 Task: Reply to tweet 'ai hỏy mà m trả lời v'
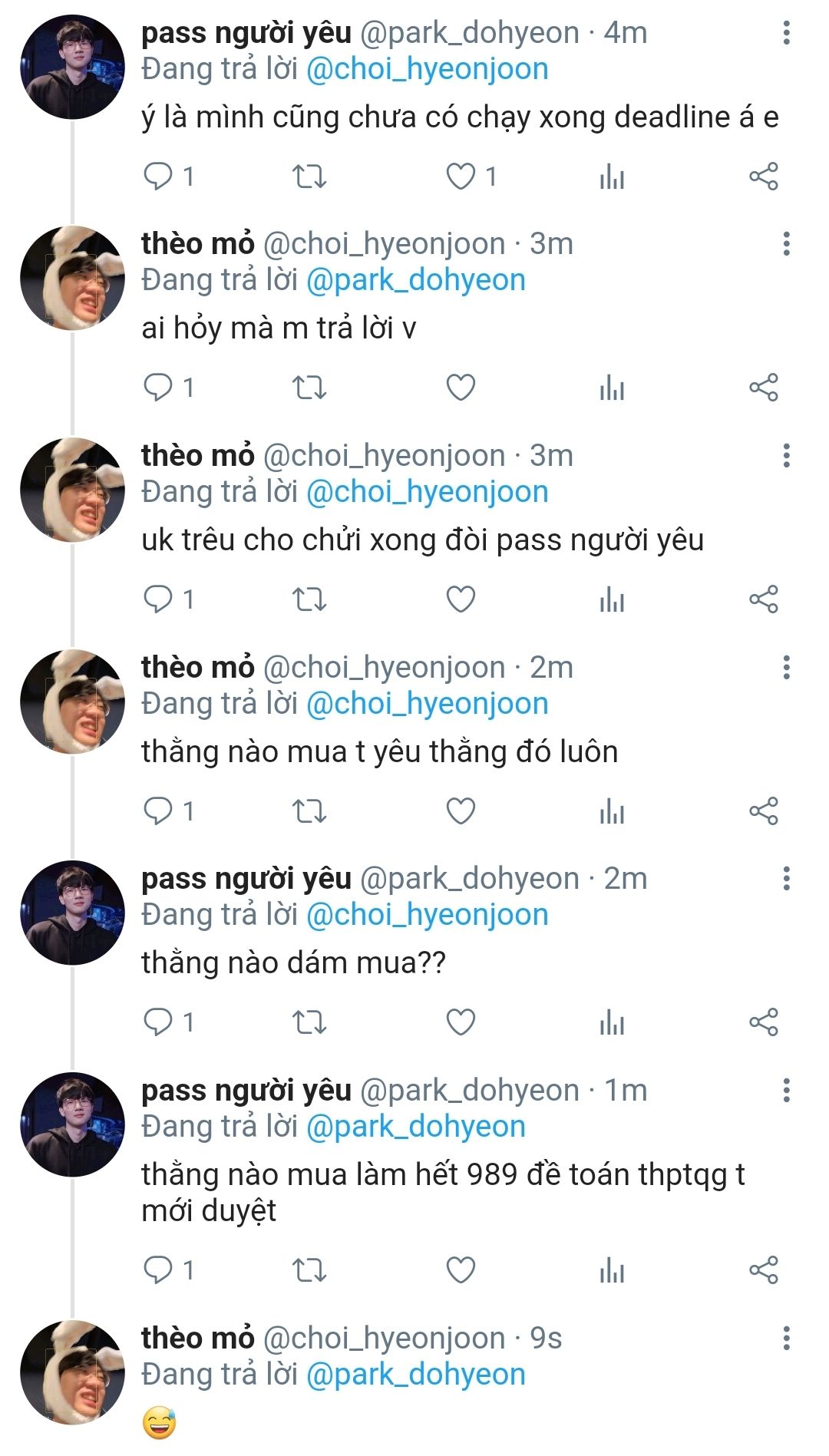[x=158, y=388]
